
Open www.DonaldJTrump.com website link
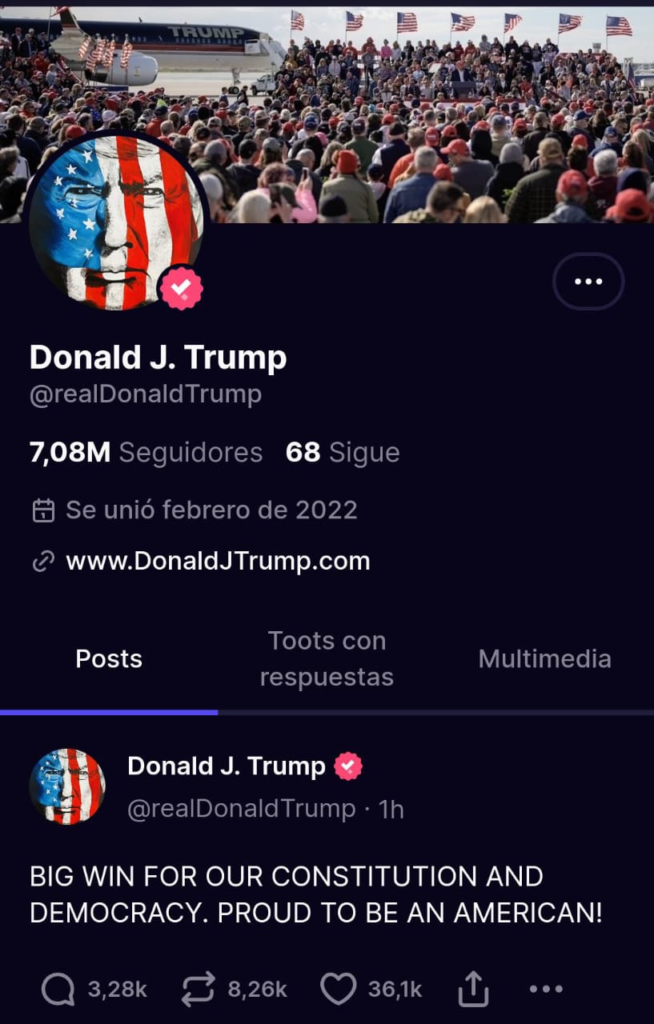pos(217,561)
